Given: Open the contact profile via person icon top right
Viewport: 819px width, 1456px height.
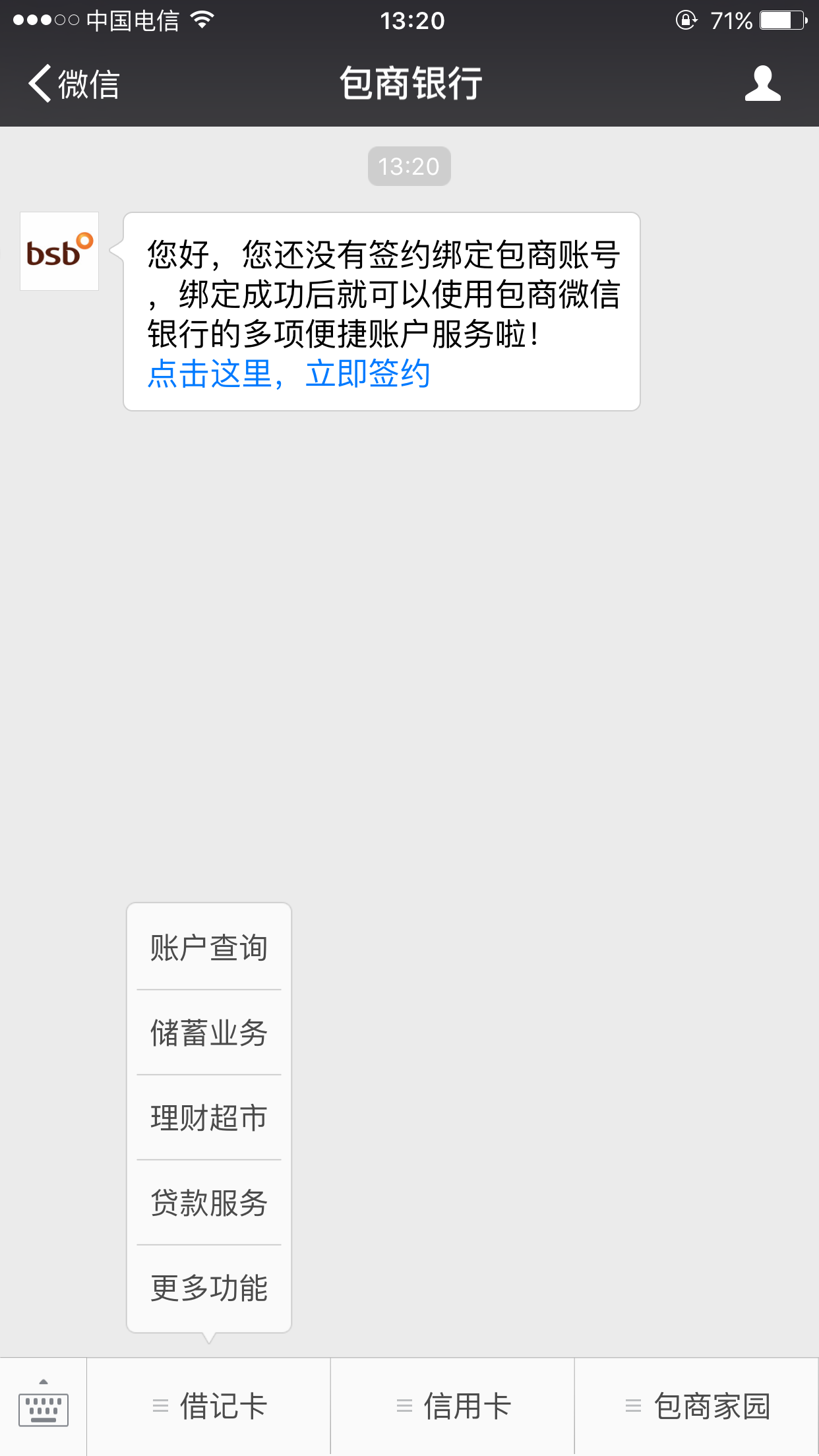Looking at the screenshot, I should (762, 82).
